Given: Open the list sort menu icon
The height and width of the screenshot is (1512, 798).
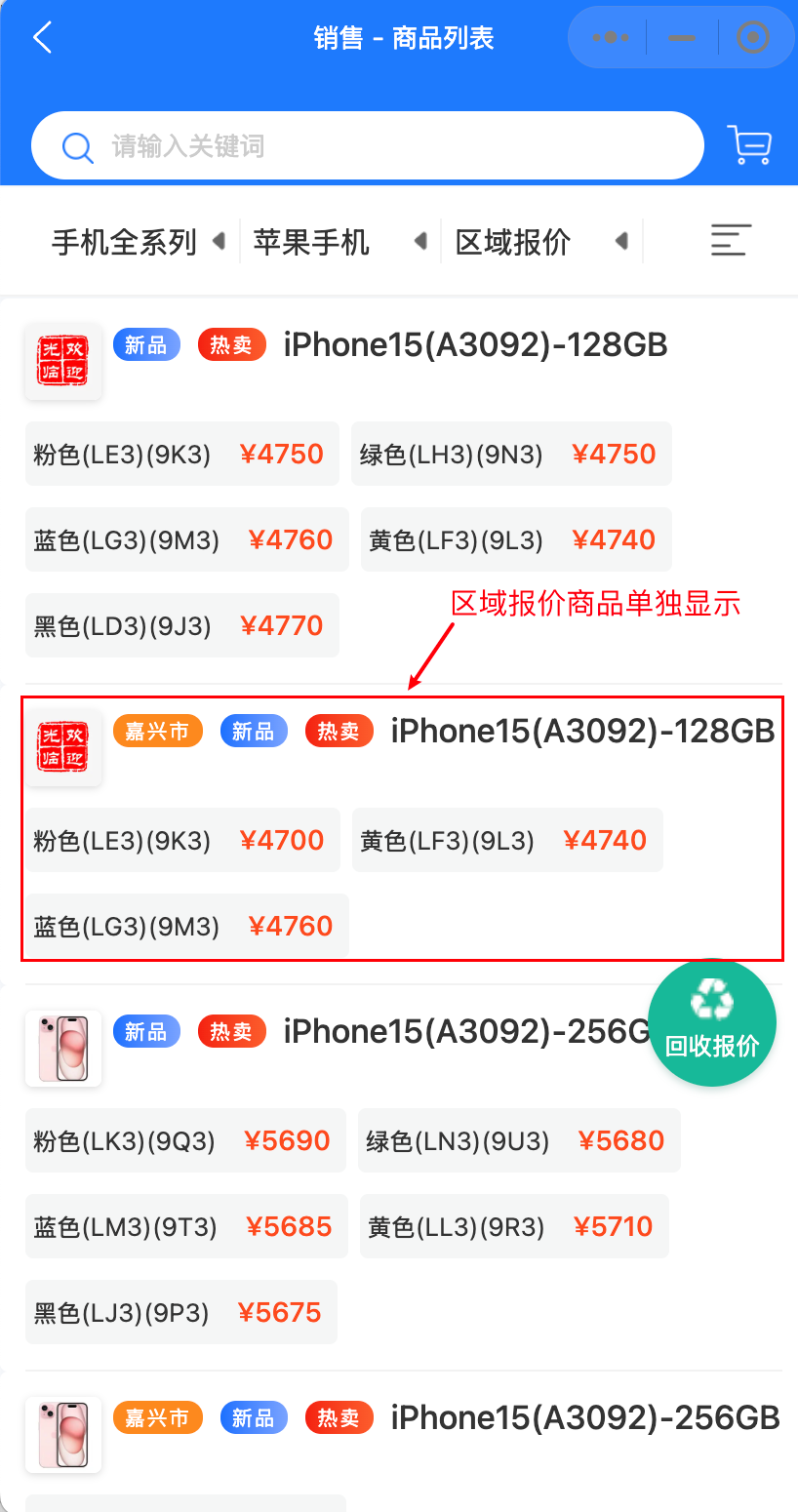Looking at the screenshot, I should click(x=731, y=240).
